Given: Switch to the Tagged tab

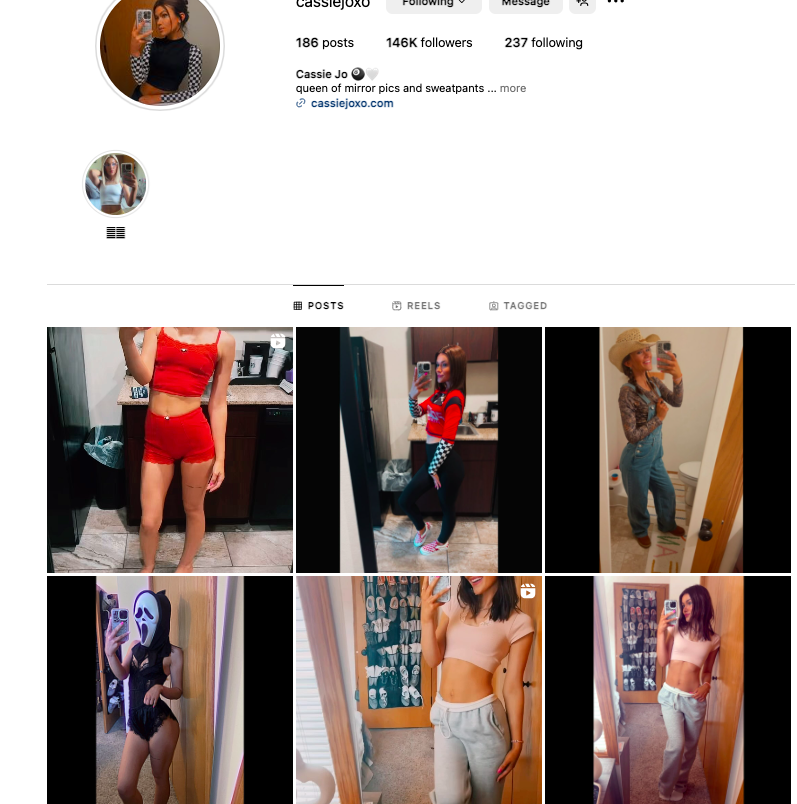Looking at the screenshot, I should point(518,306).
